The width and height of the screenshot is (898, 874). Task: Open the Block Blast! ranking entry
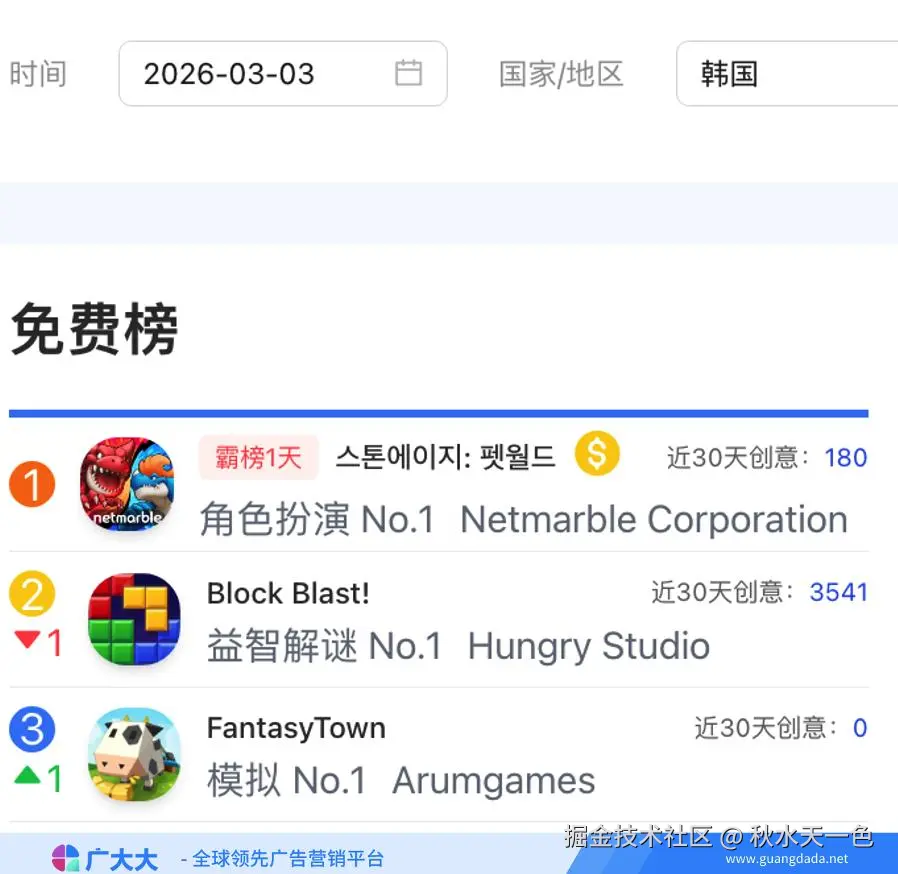[288, 593]
